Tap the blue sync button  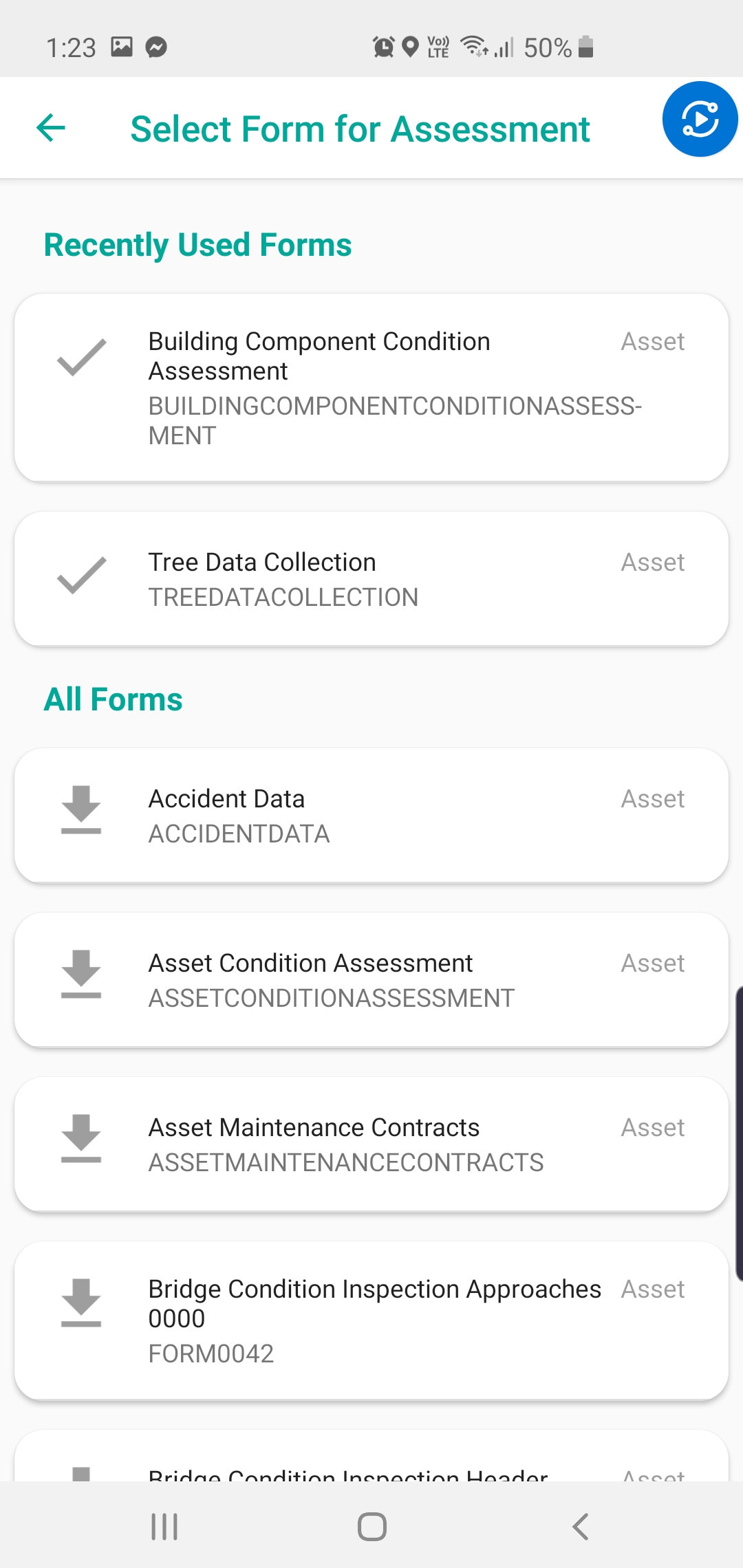[700, 119]
